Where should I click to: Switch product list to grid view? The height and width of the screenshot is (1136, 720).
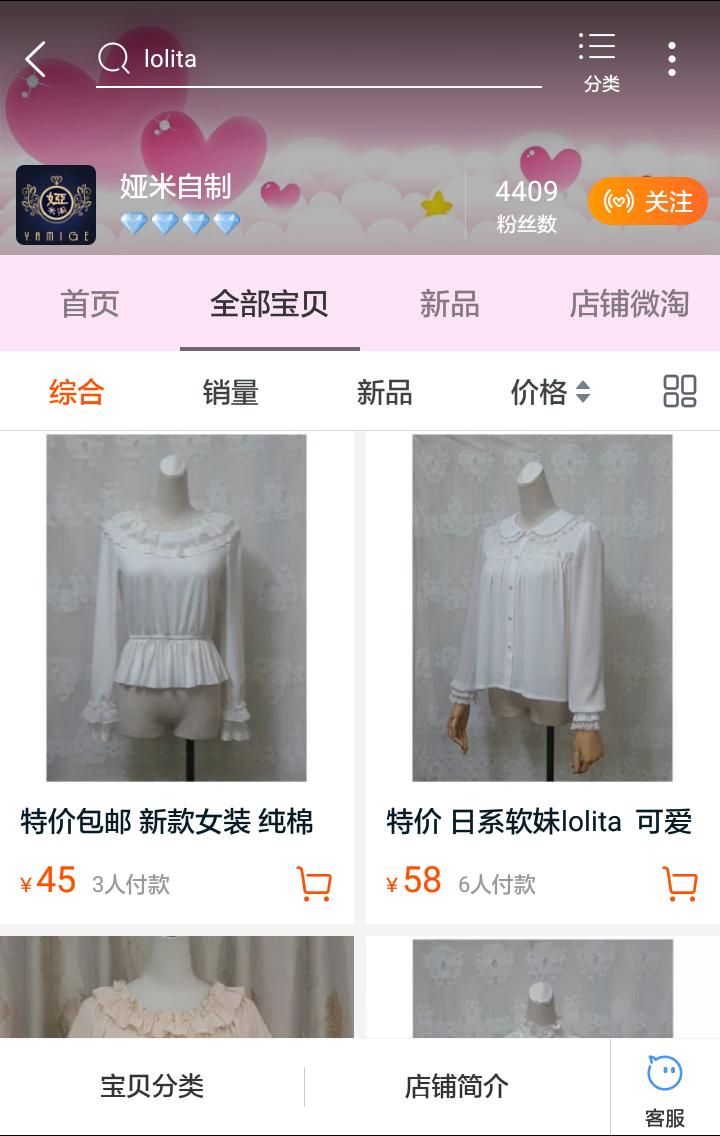(679, 392)
